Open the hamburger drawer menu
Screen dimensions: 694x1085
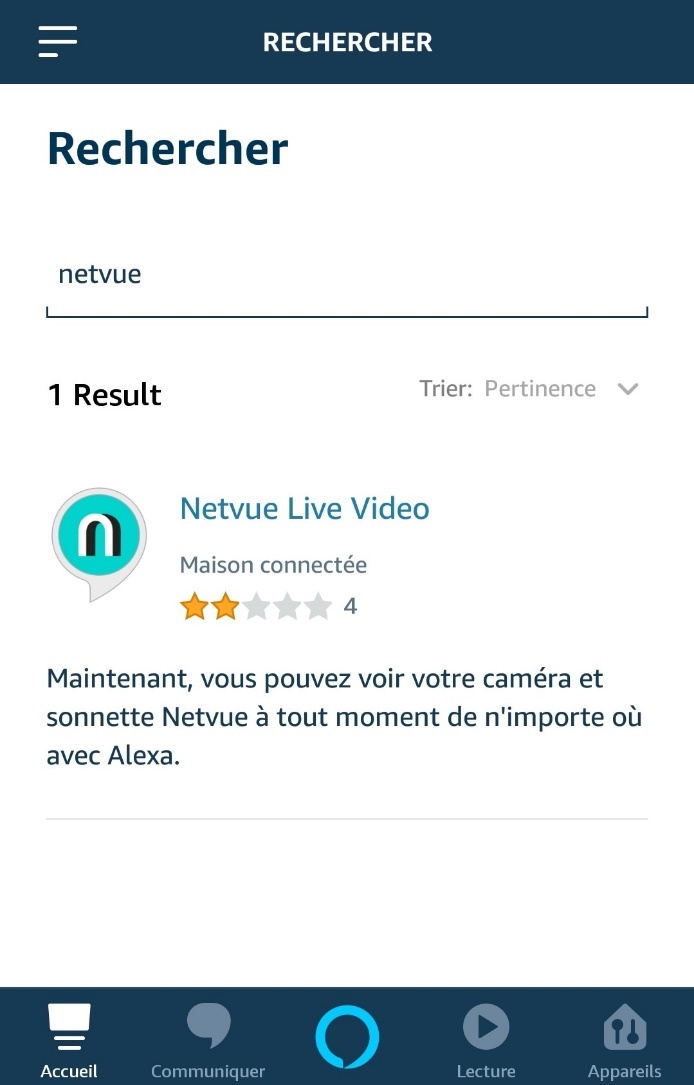(58, 41)
